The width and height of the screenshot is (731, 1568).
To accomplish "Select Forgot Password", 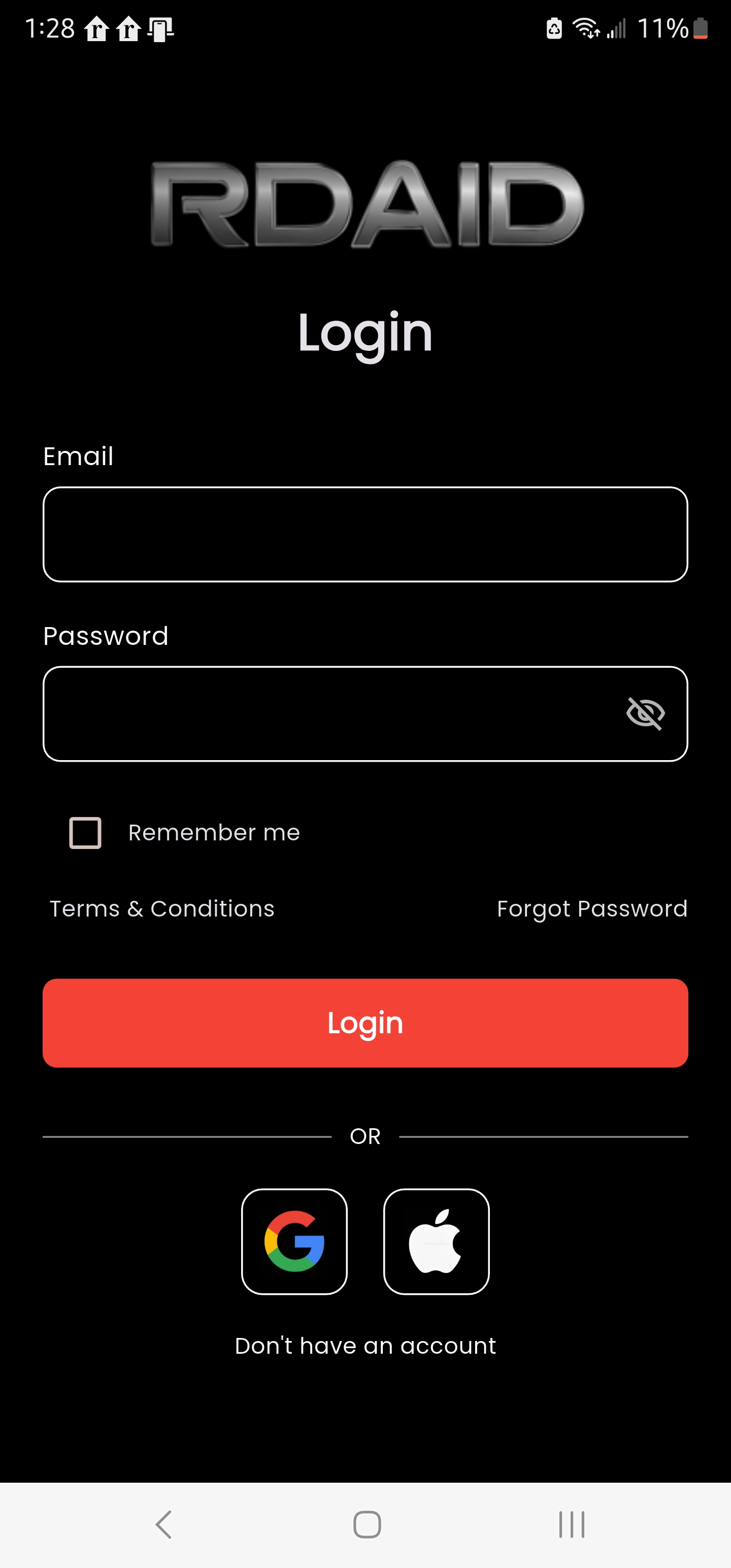I will click(591, 909).
